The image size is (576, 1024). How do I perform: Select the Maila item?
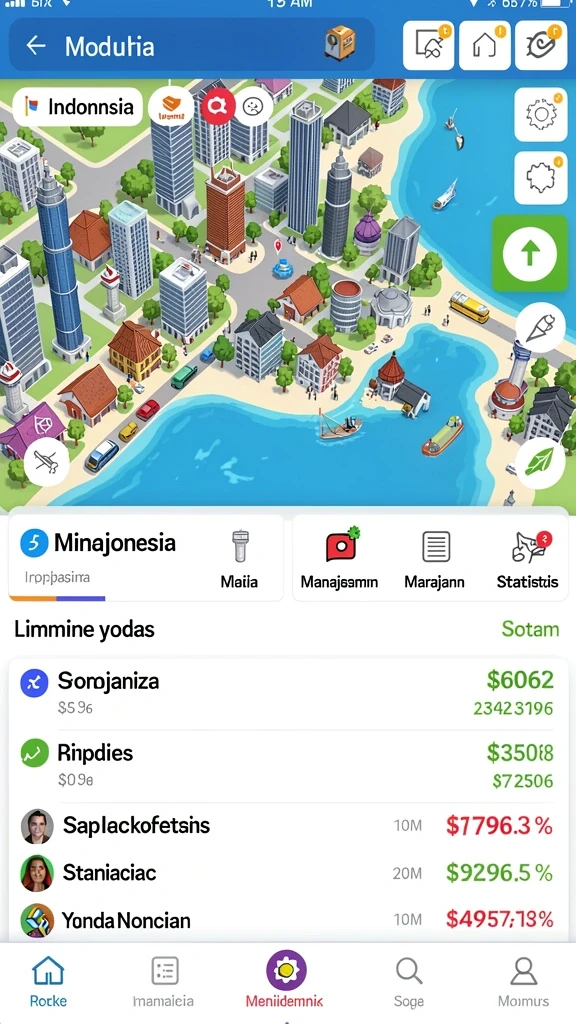pyautogui.click(x=239, y=557)
